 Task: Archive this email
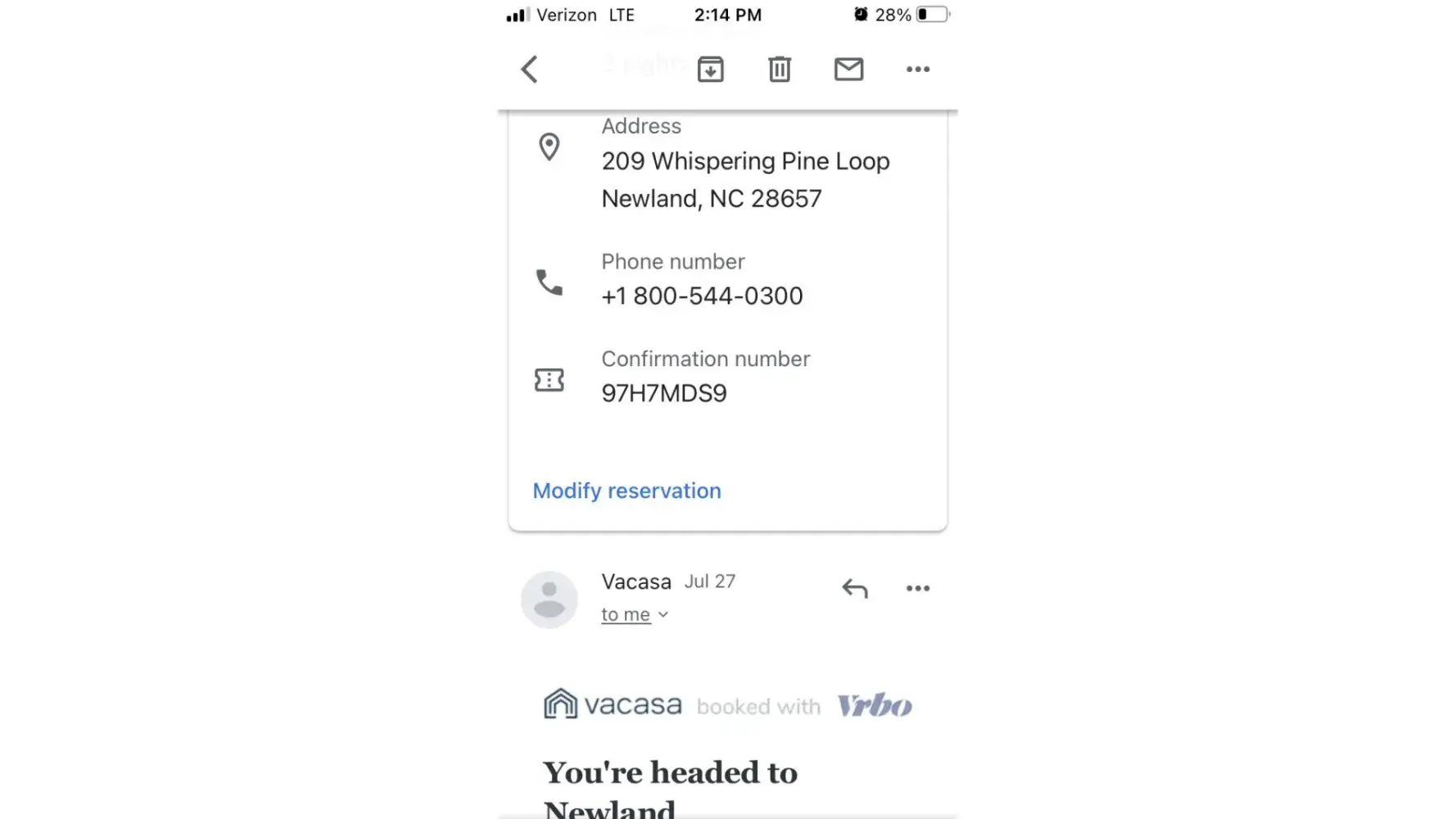click(x=710, y=70)
